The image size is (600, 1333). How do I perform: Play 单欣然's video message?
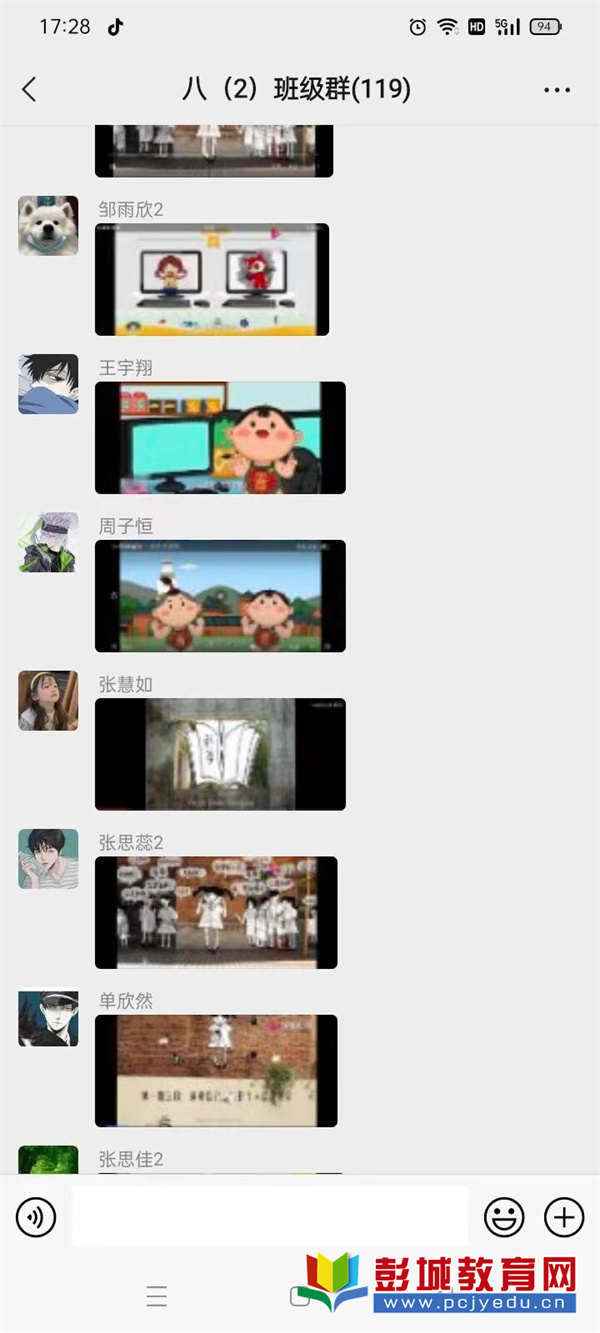(216, 1071)
